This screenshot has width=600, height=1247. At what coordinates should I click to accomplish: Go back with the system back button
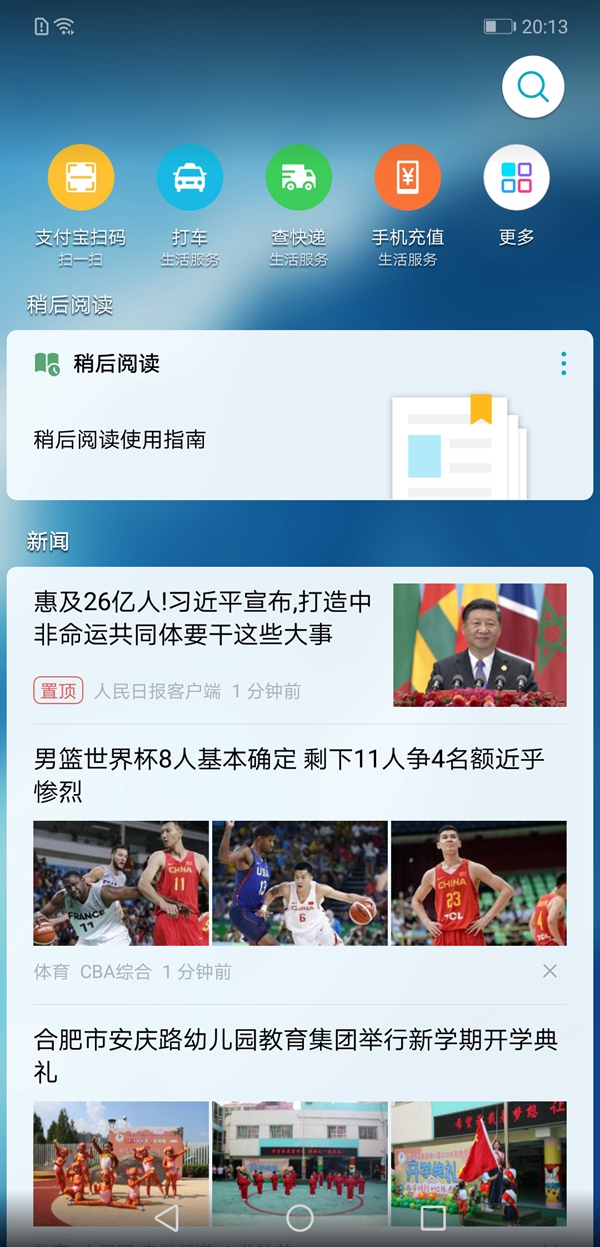point(167,1217)
